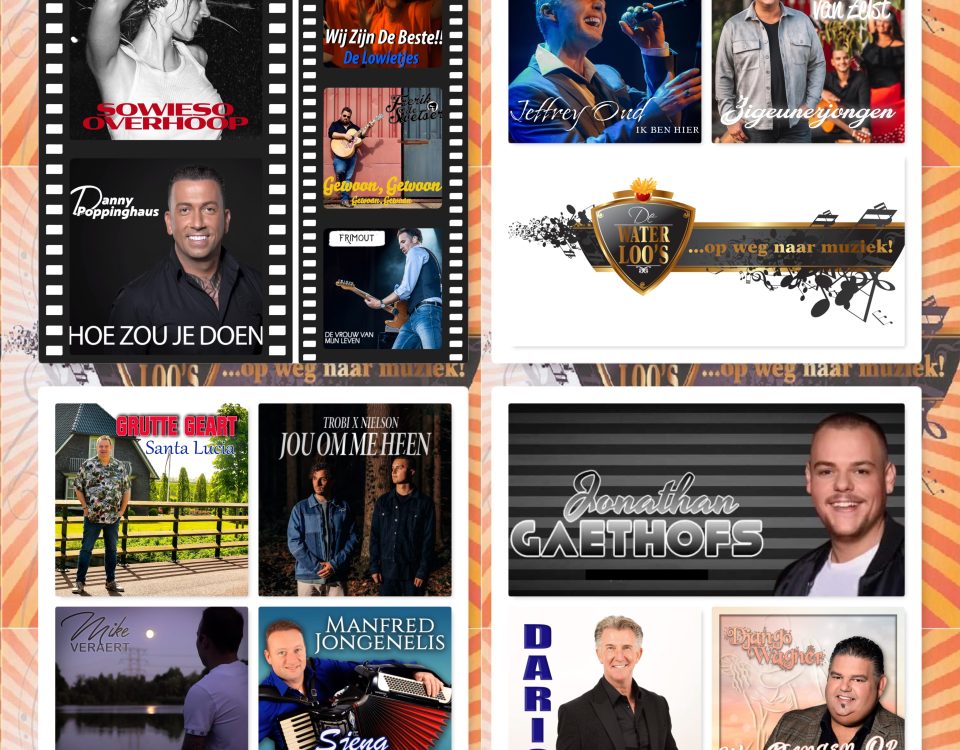Open the Django Wagner cover tile
Screen dimensions: 960x750
807,680
